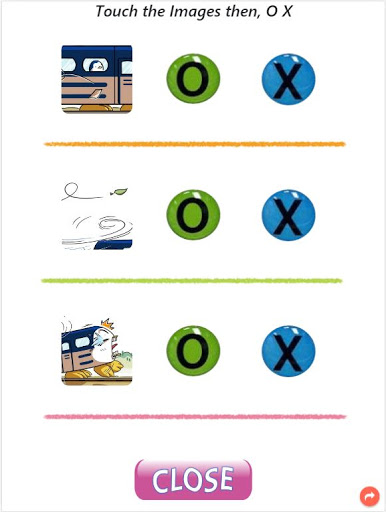The width and height of the screenshot is (386, 512).
Task: Choose X for the train window image
Action: click(288, 79)
